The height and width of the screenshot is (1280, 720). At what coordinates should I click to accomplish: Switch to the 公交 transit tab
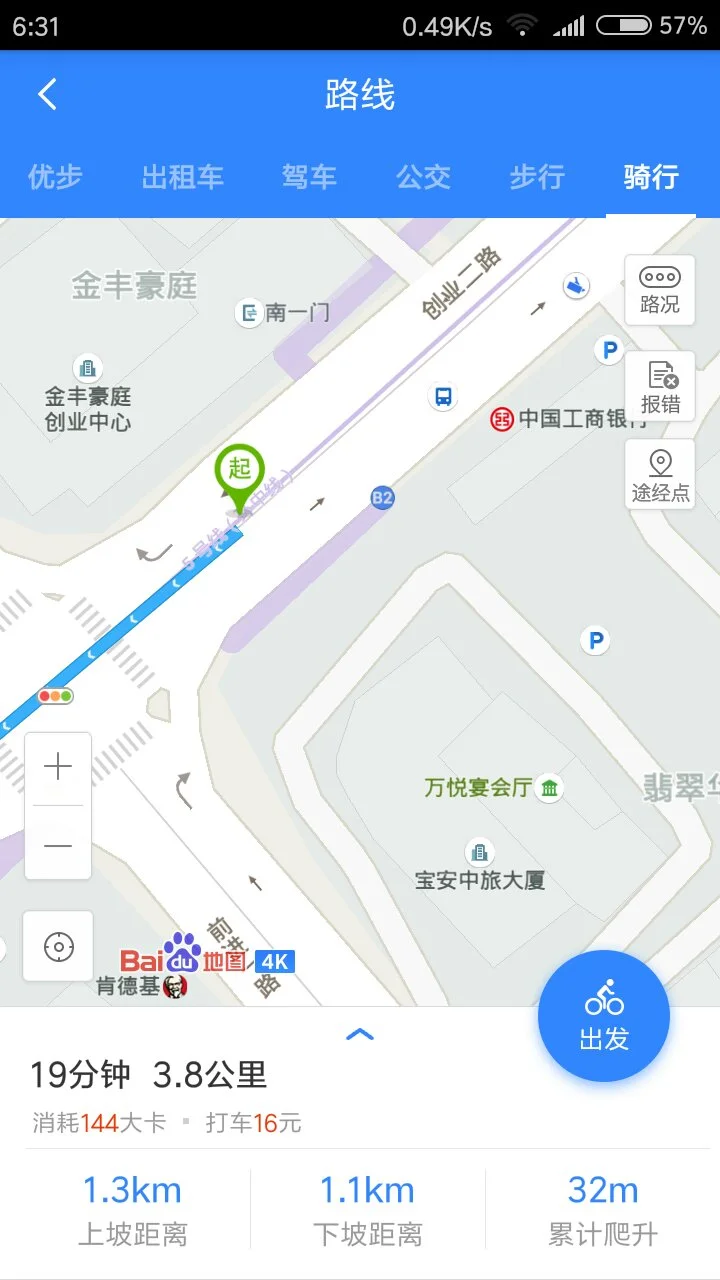423,176
